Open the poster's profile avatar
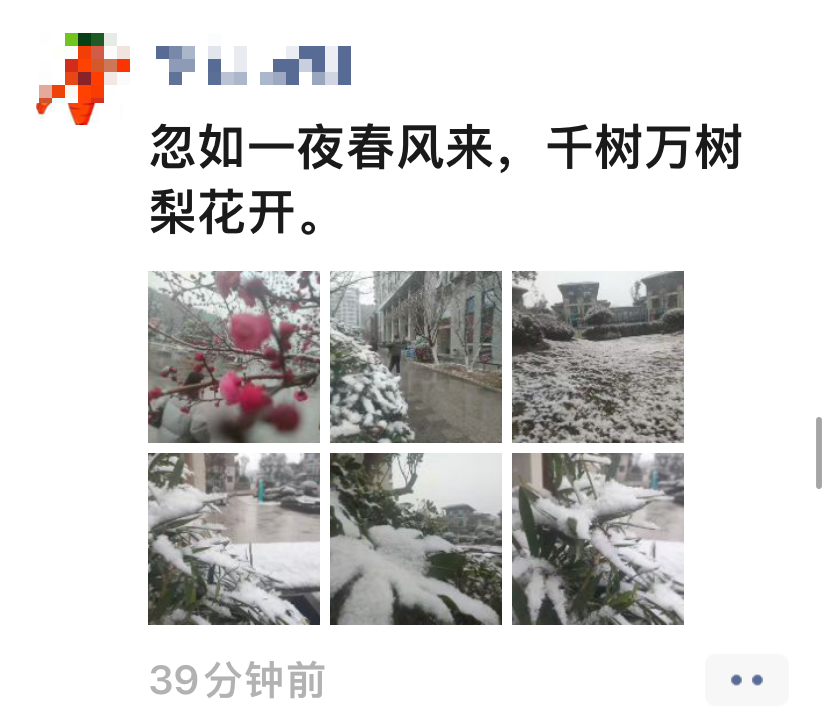Screen dimensions: 828x723 [84, 77]
